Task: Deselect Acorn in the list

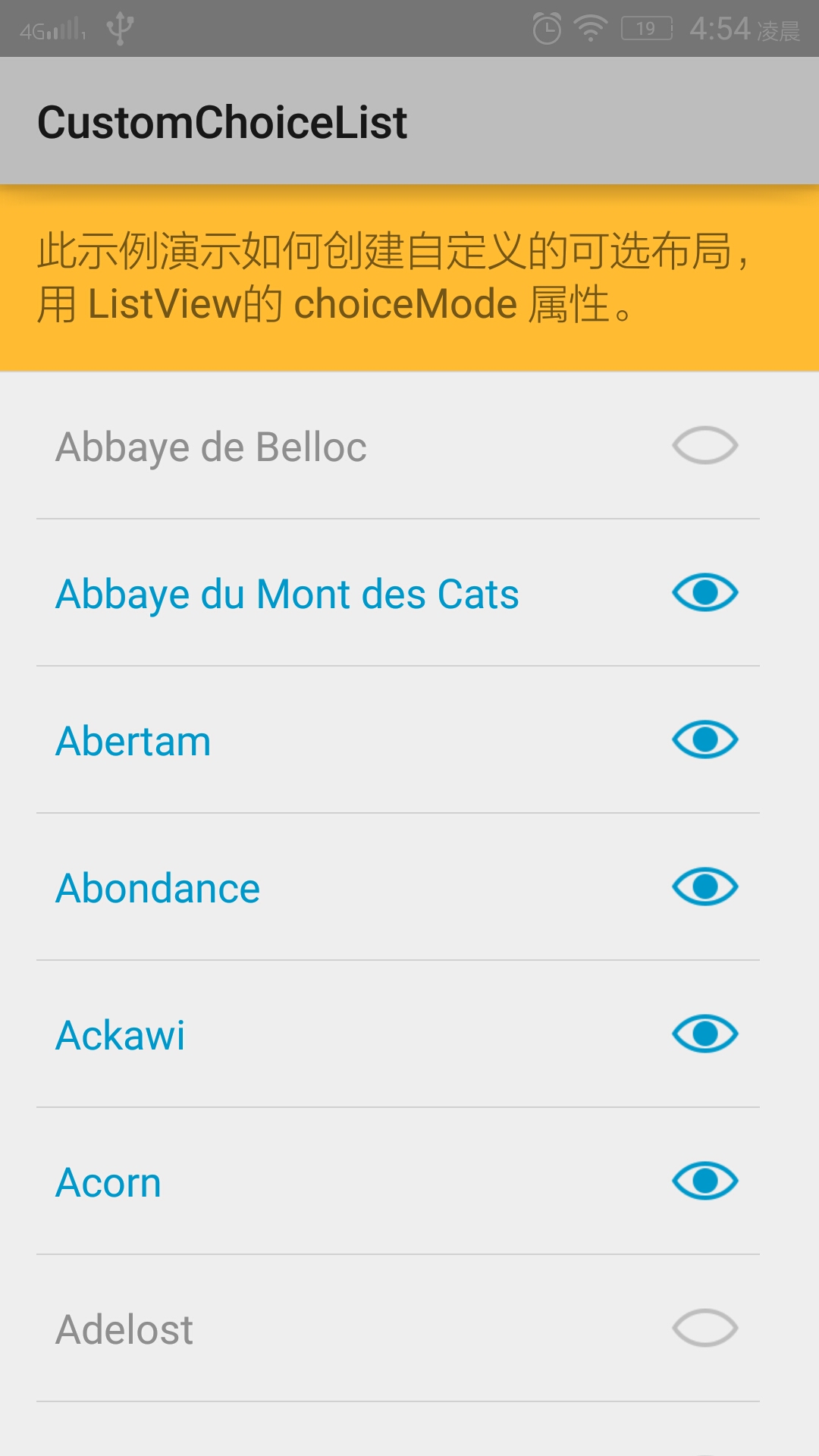Action: [398, 1181]
